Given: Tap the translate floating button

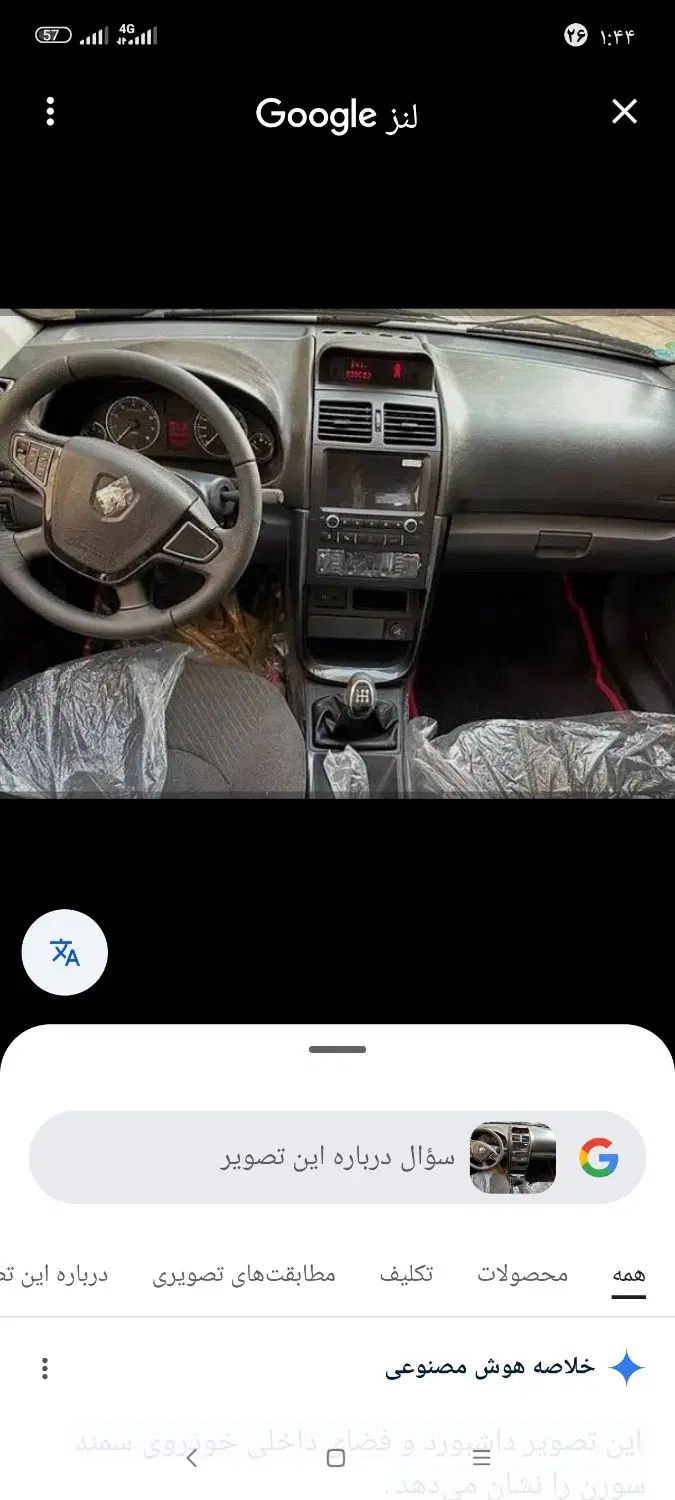Looking at the screenshot, I should pos(65,953).
